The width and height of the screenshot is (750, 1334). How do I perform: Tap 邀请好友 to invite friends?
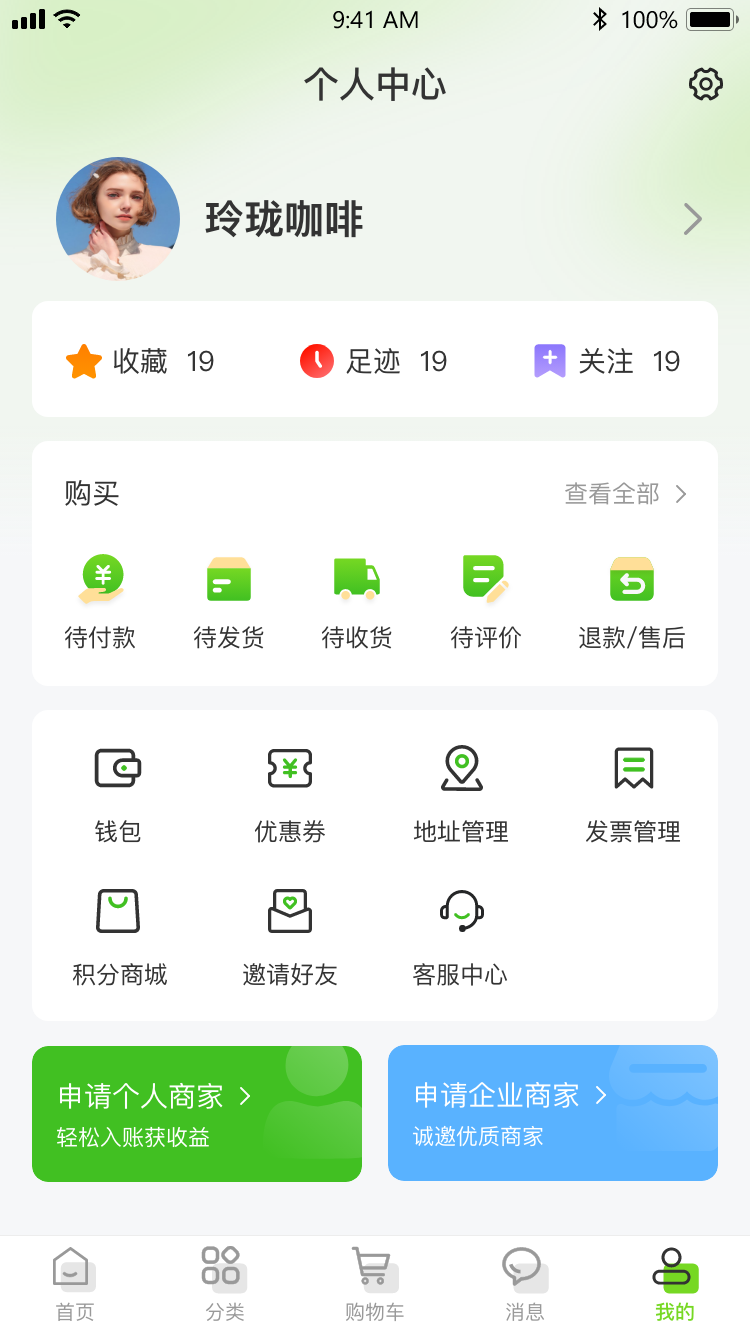click(x=290, y=937)
